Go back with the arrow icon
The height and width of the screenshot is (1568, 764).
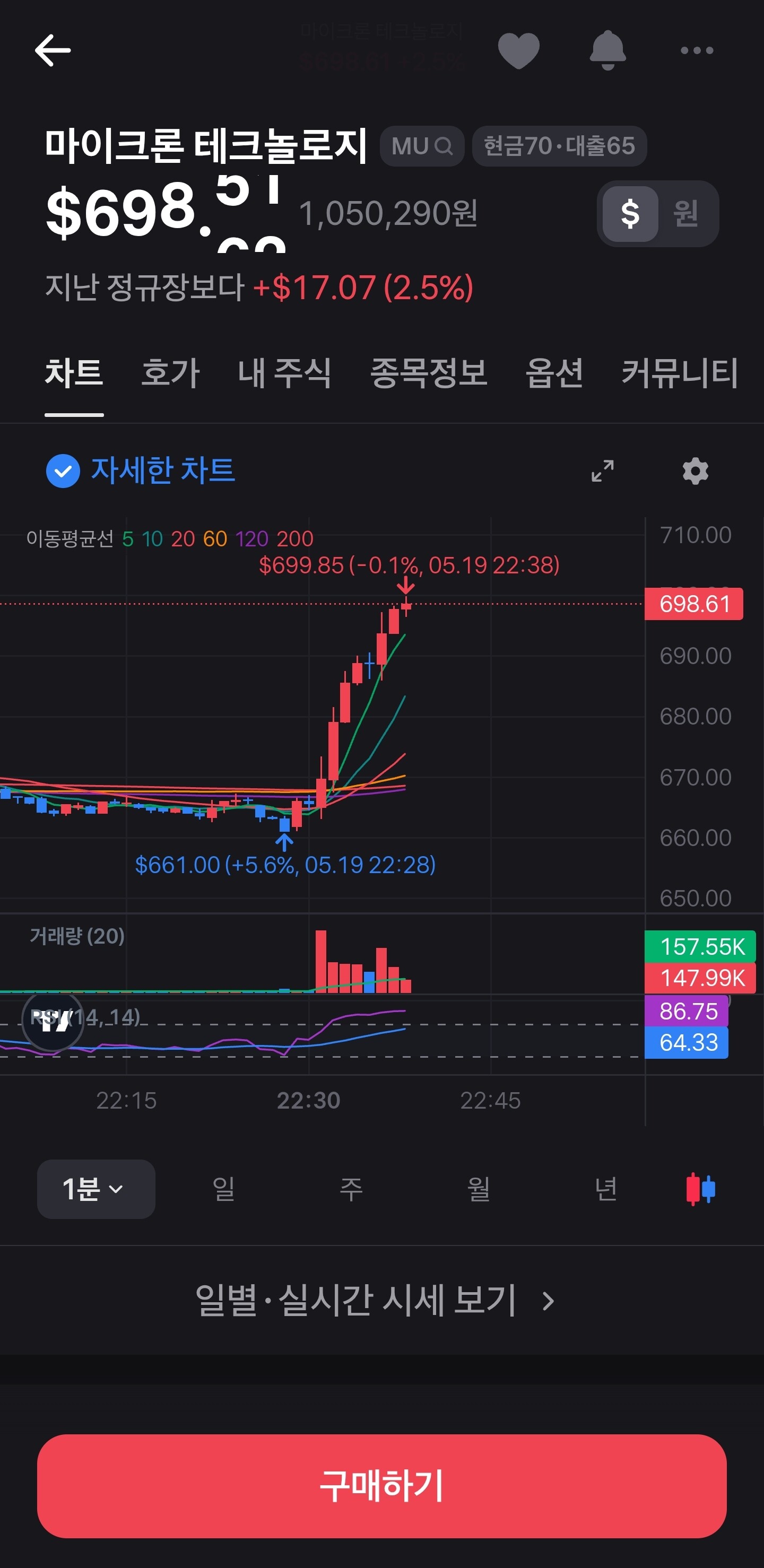(53, 50)
